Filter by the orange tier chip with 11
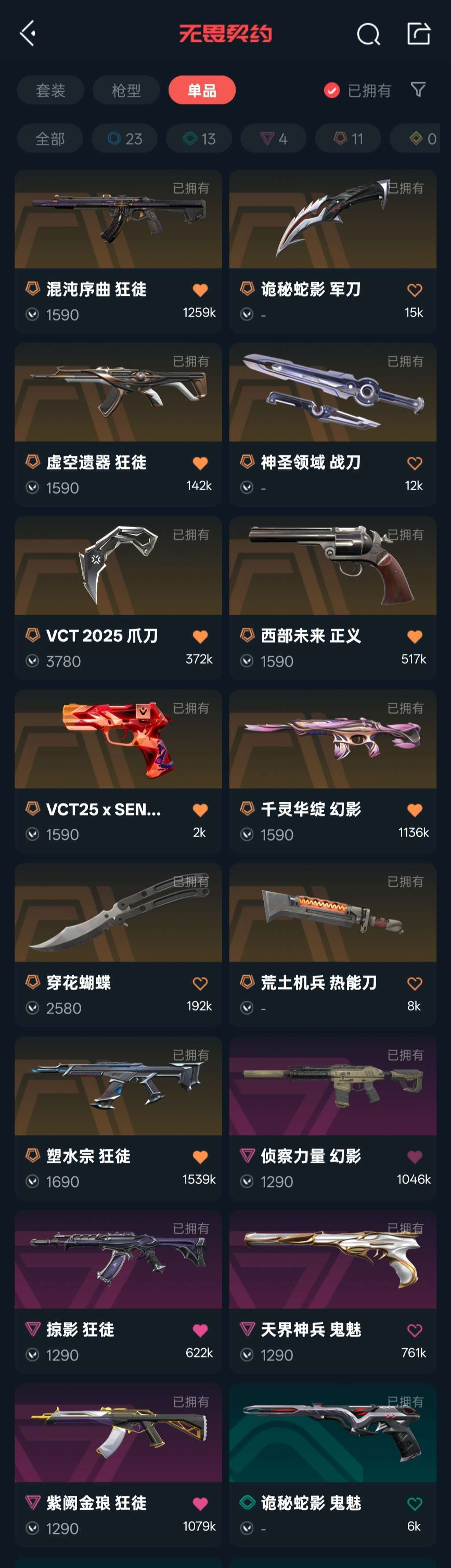The width and height of the screenshot is (451, 1568). (x=348, y=139)
